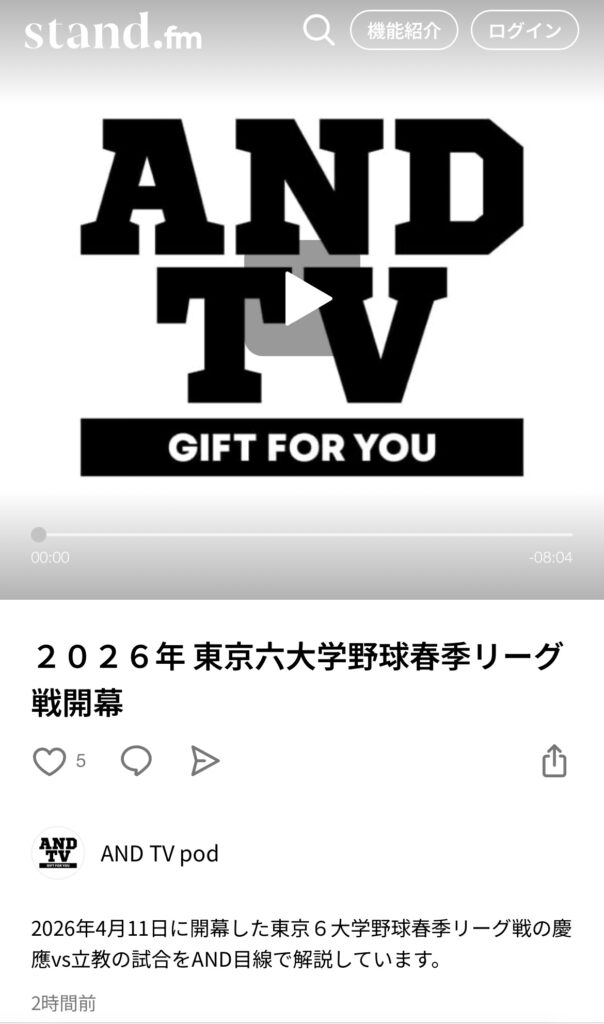Screen dimensions: 604x1024
Task: Go to stand.fm home via logo
Action: [x=113, y=32]
